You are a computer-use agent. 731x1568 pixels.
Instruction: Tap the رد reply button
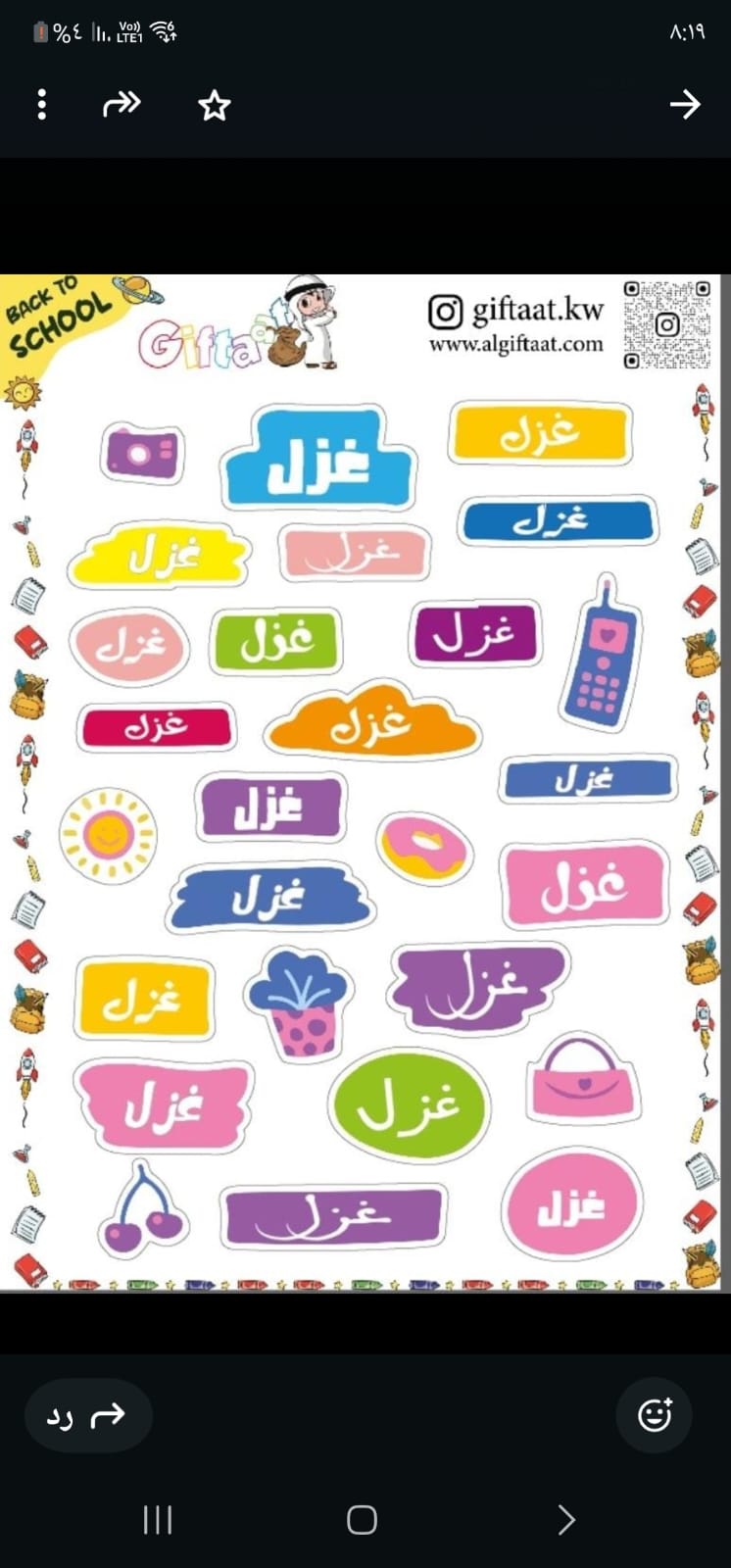[x=88, y=1415]
